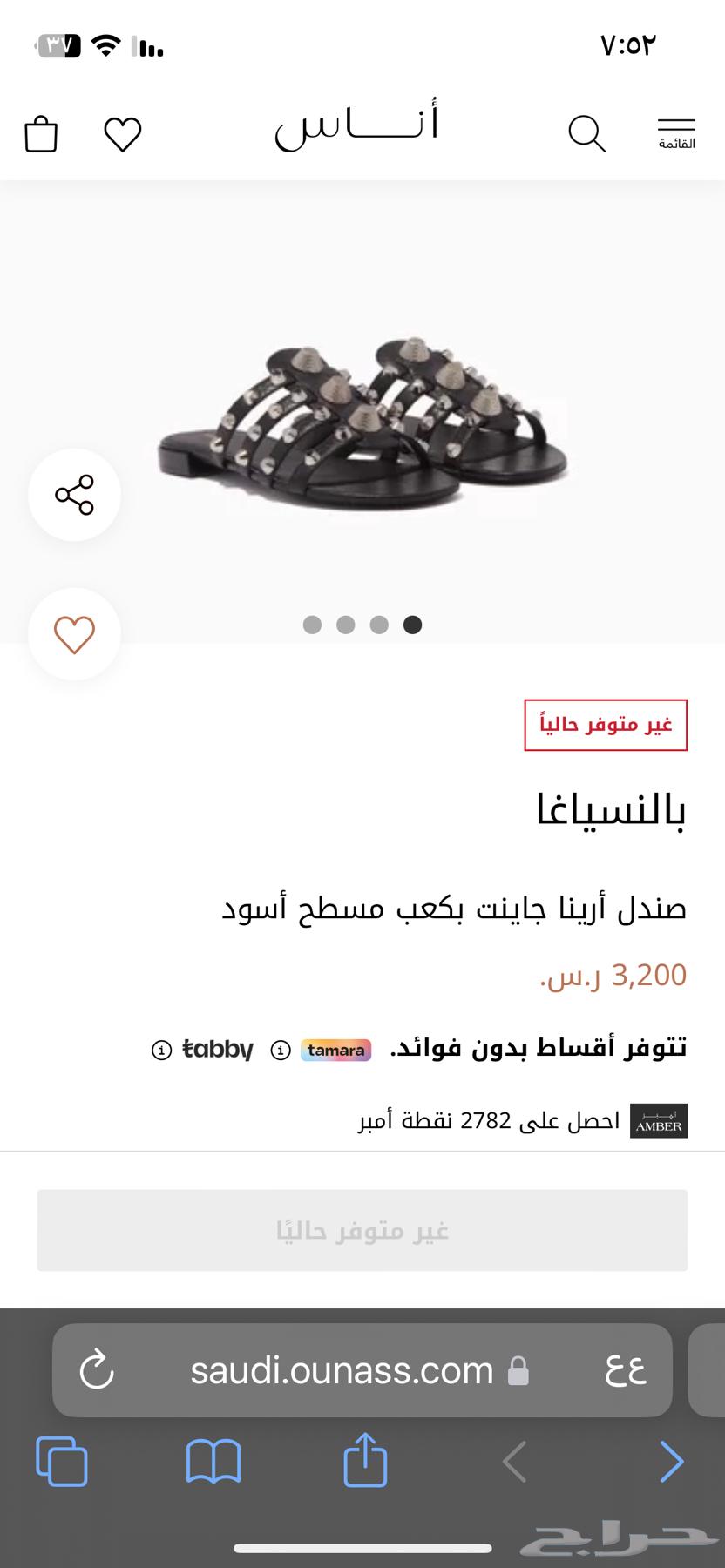The image size is (725, 1568).
Task: Tap the غير متوفر حالياً button
Action: [362, 1231]
